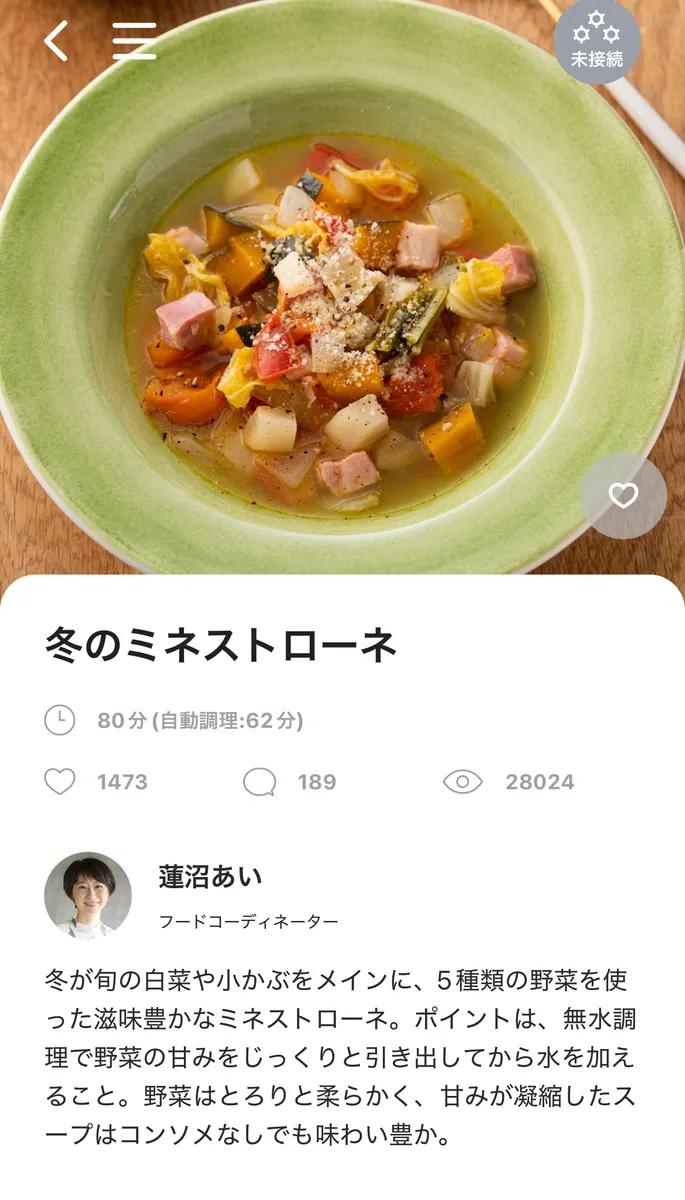Go back using the arrow icon
The height and width of the screenshot is (1200, 685).
tap(57, 41)
